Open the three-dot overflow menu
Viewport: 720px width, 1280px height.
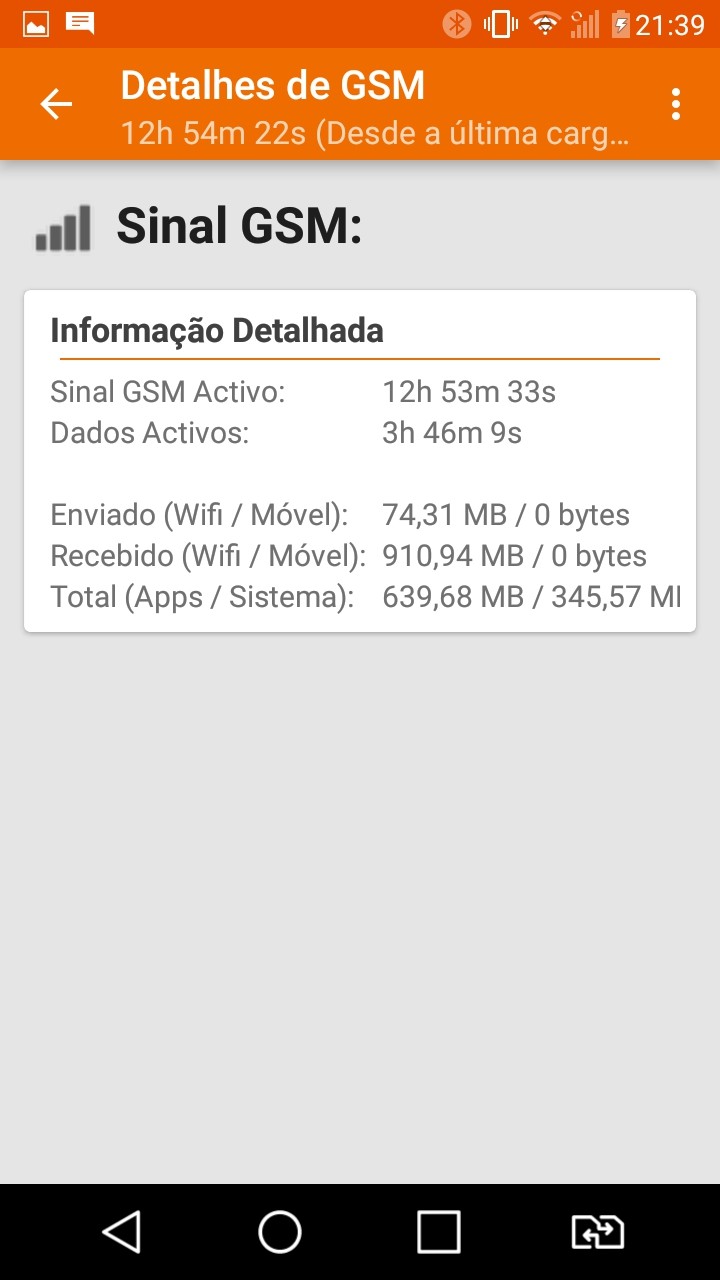[676, 104]
